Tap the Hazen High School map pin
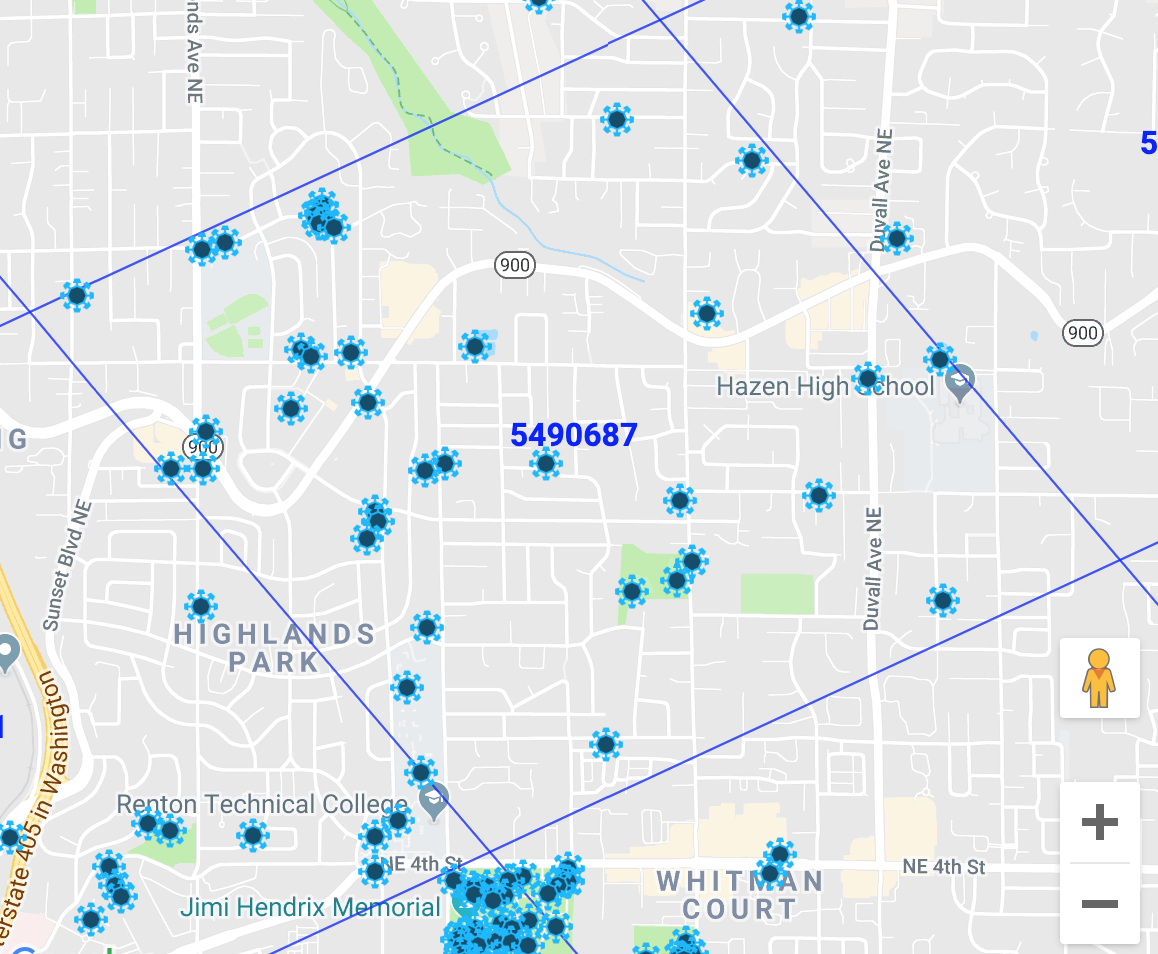The height and width of the screenshot is (954, 1158). click(x=960, y=380)
